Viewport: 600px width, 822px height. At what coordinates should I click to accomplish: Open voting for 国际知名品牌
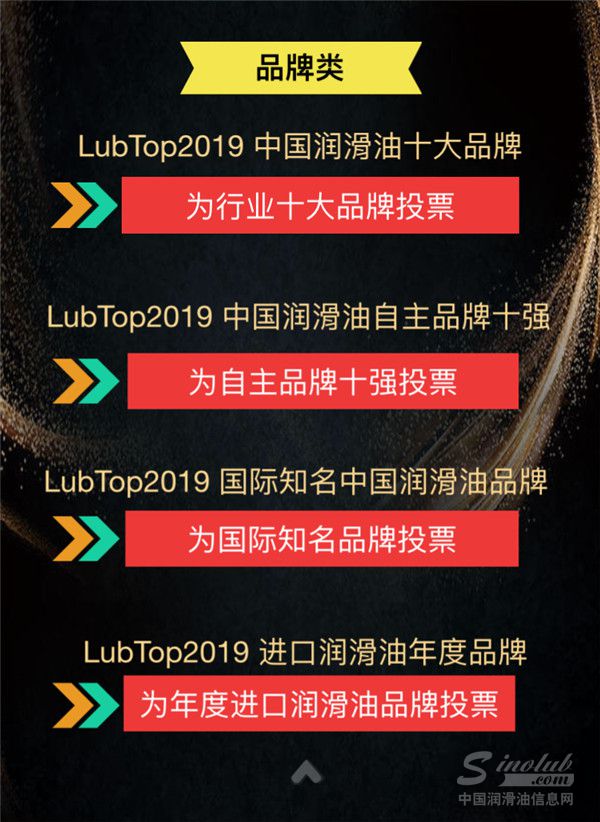tap(322, 539)
